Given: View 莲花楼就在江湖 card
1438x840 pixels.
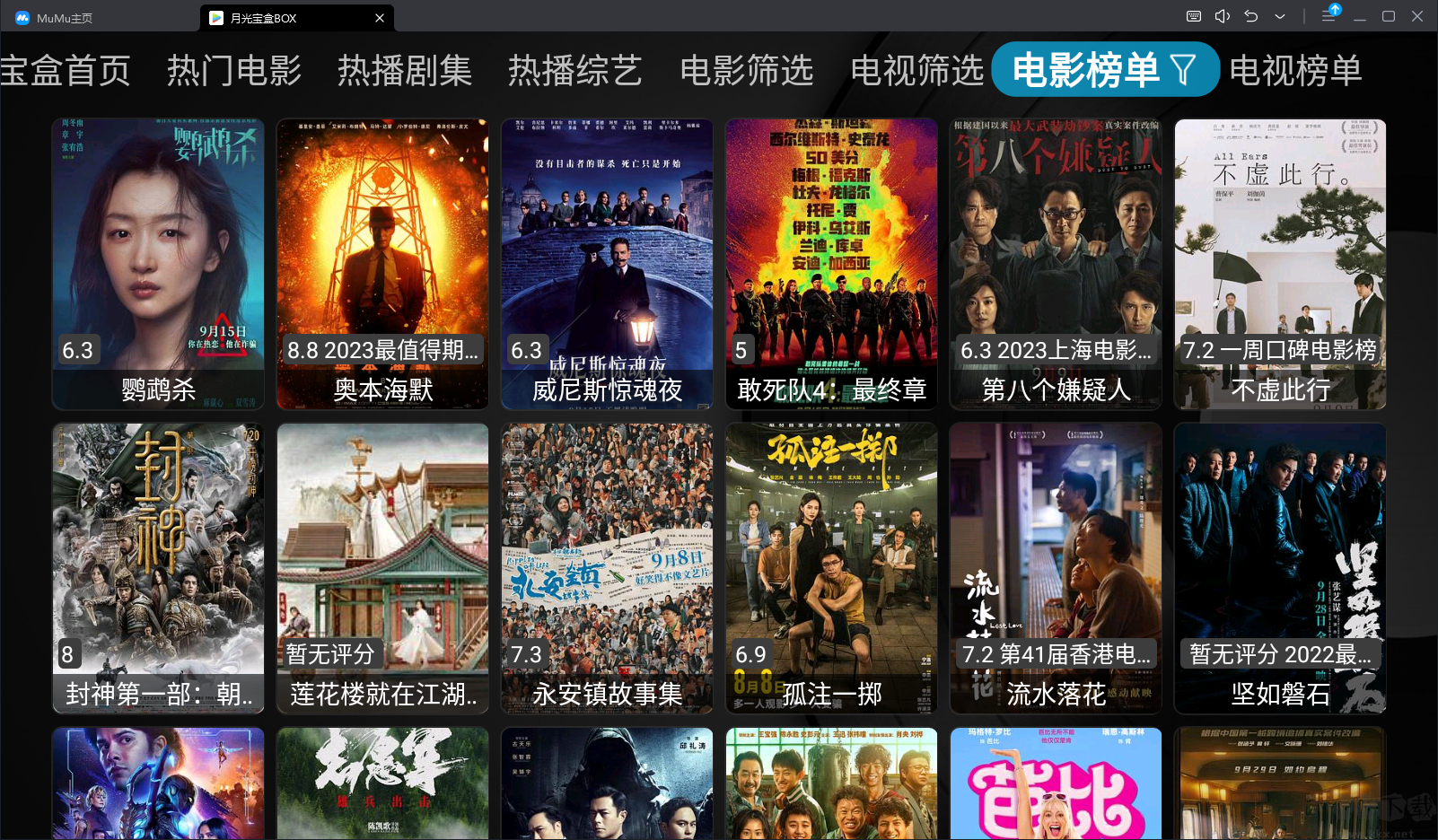Looking at the screenshot, I should click(x=383, y=568).
